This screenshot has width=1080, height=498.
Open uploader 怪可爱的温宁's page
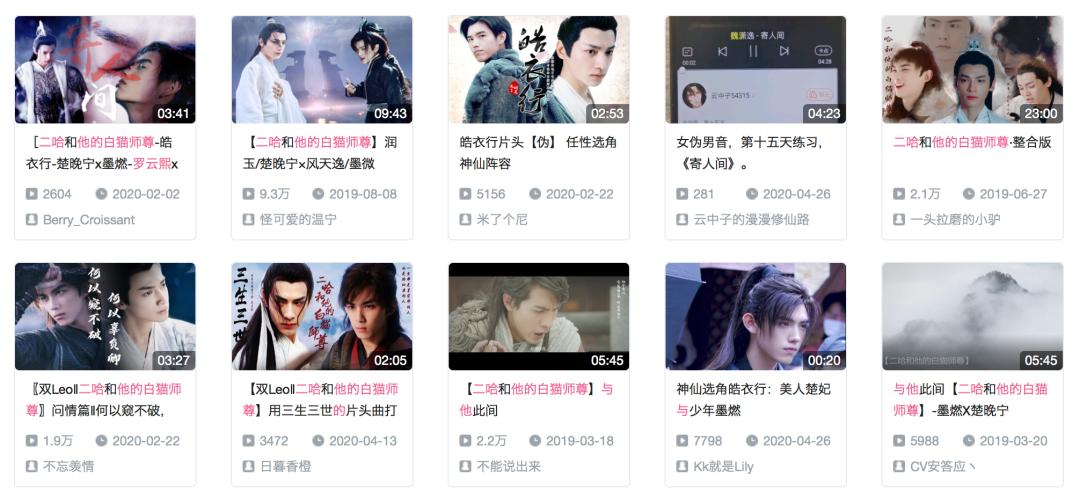pos(298,219)
